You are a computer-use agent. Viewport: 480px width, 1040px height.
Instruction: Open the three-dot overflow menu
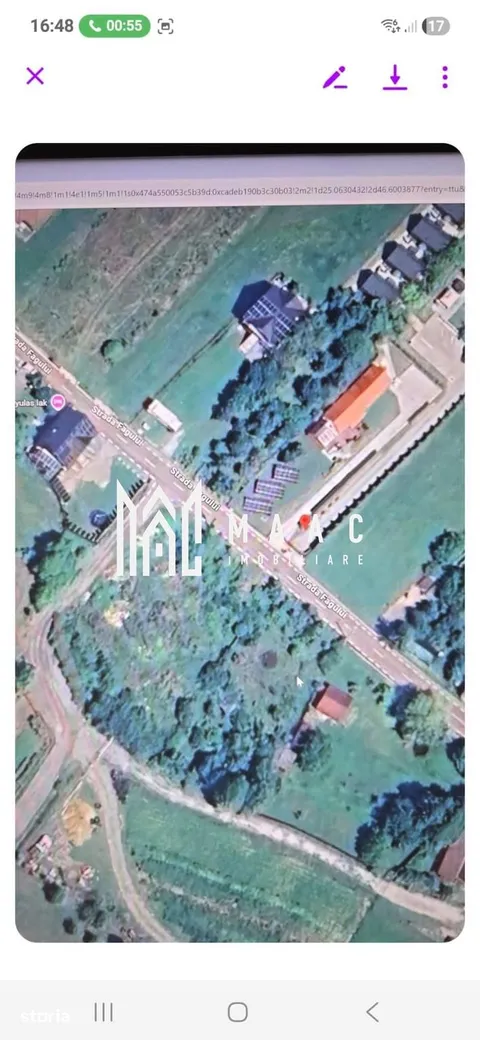click(445, 77)
